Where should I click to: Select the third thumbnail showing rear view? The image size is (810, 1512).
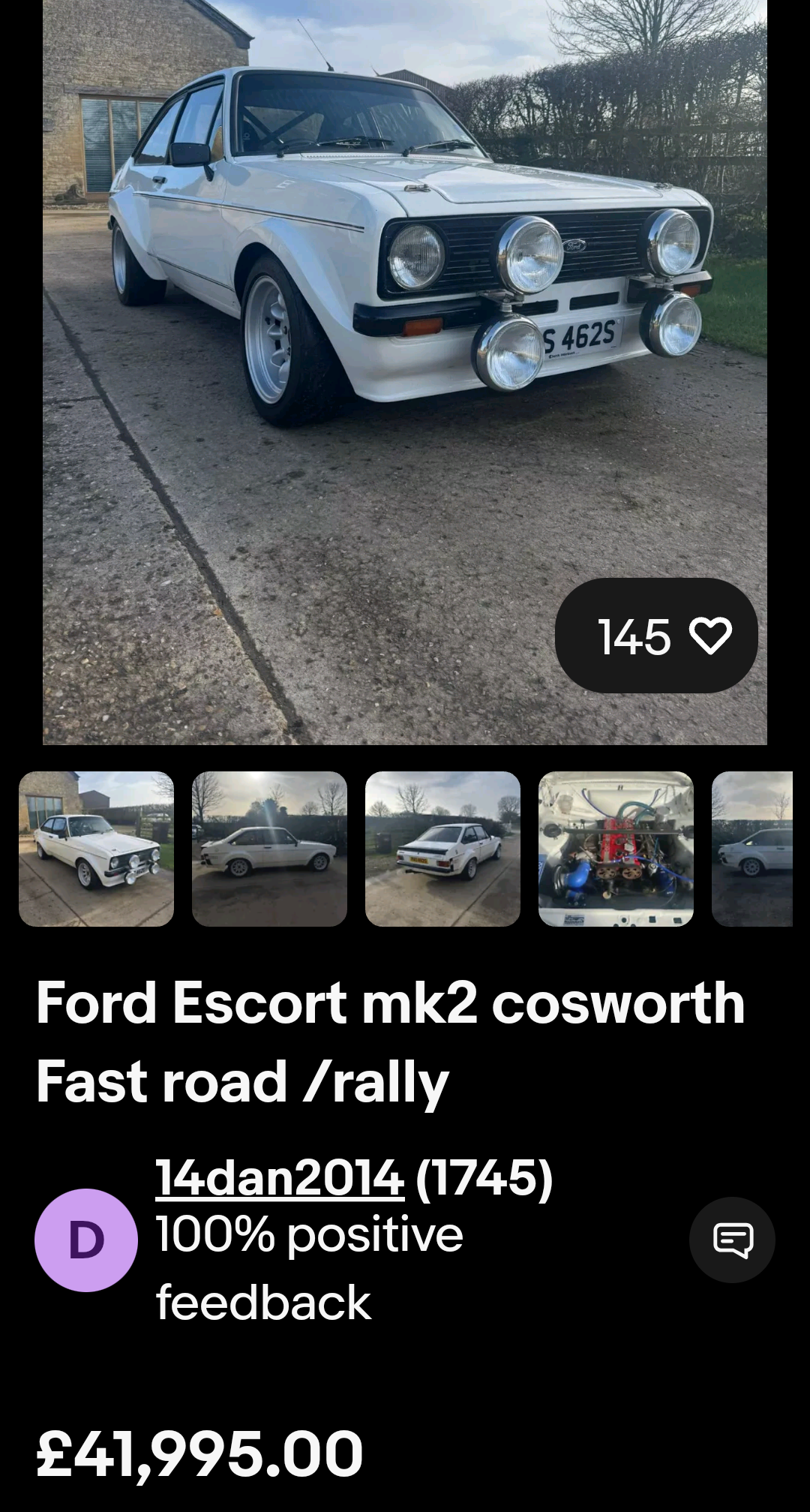coord(442,849)
